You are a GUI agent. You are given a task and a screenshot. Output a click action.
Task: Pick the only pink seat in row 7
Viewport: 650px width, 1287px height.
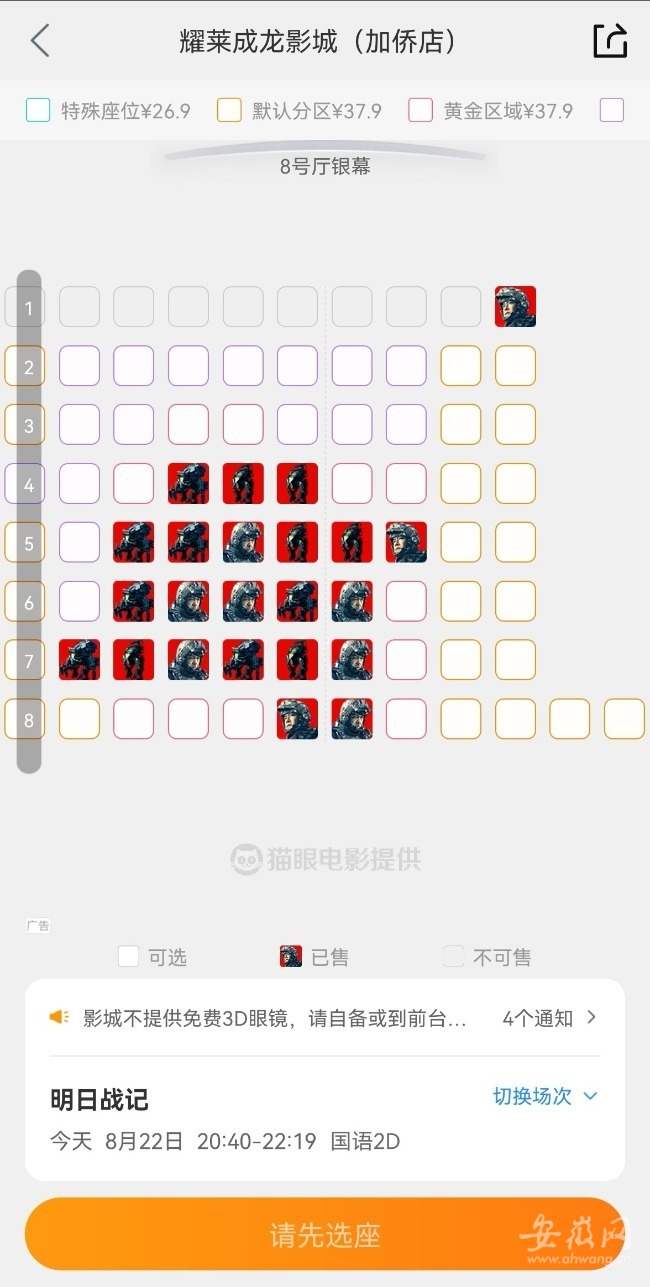[x=406, y=660]
